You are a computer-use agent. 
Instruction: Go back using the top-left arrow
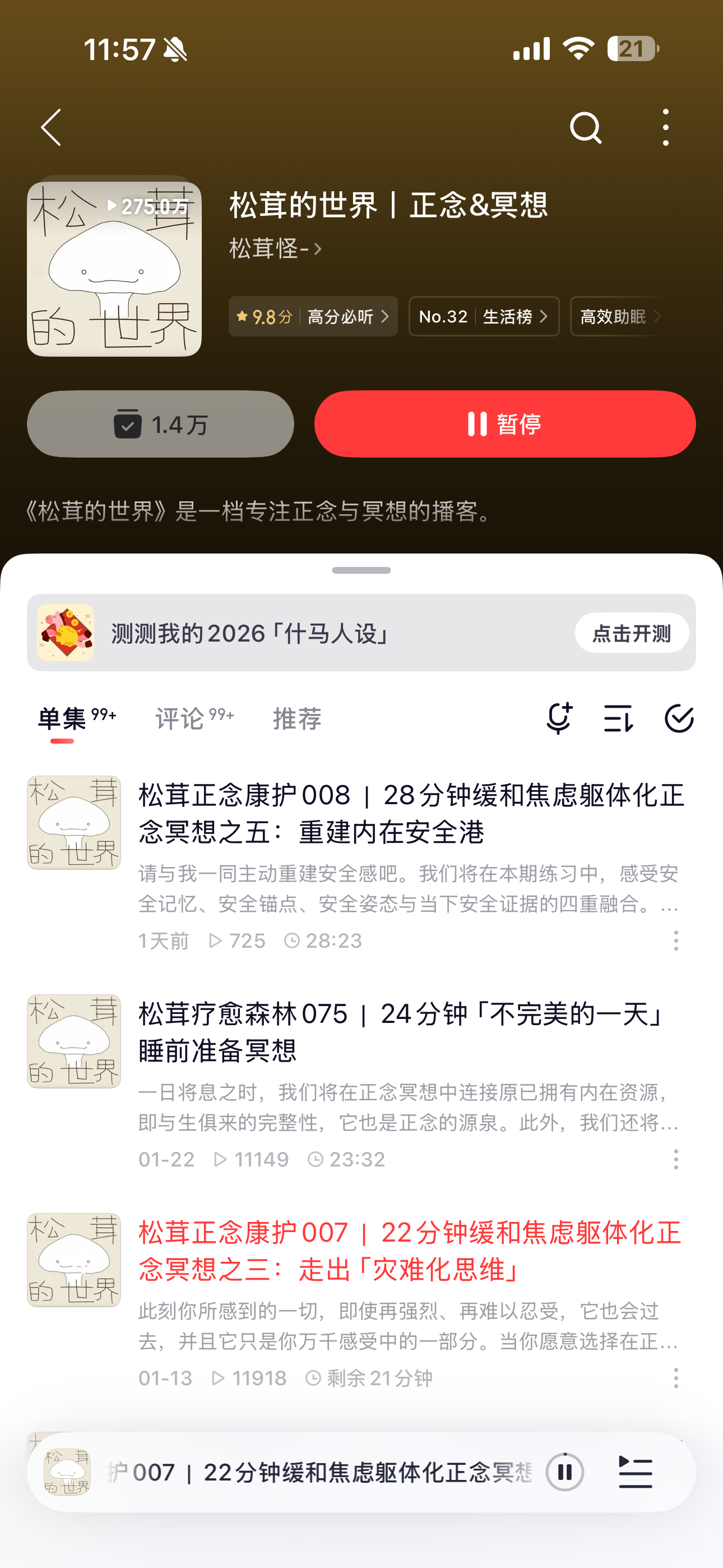click(51, 127)
